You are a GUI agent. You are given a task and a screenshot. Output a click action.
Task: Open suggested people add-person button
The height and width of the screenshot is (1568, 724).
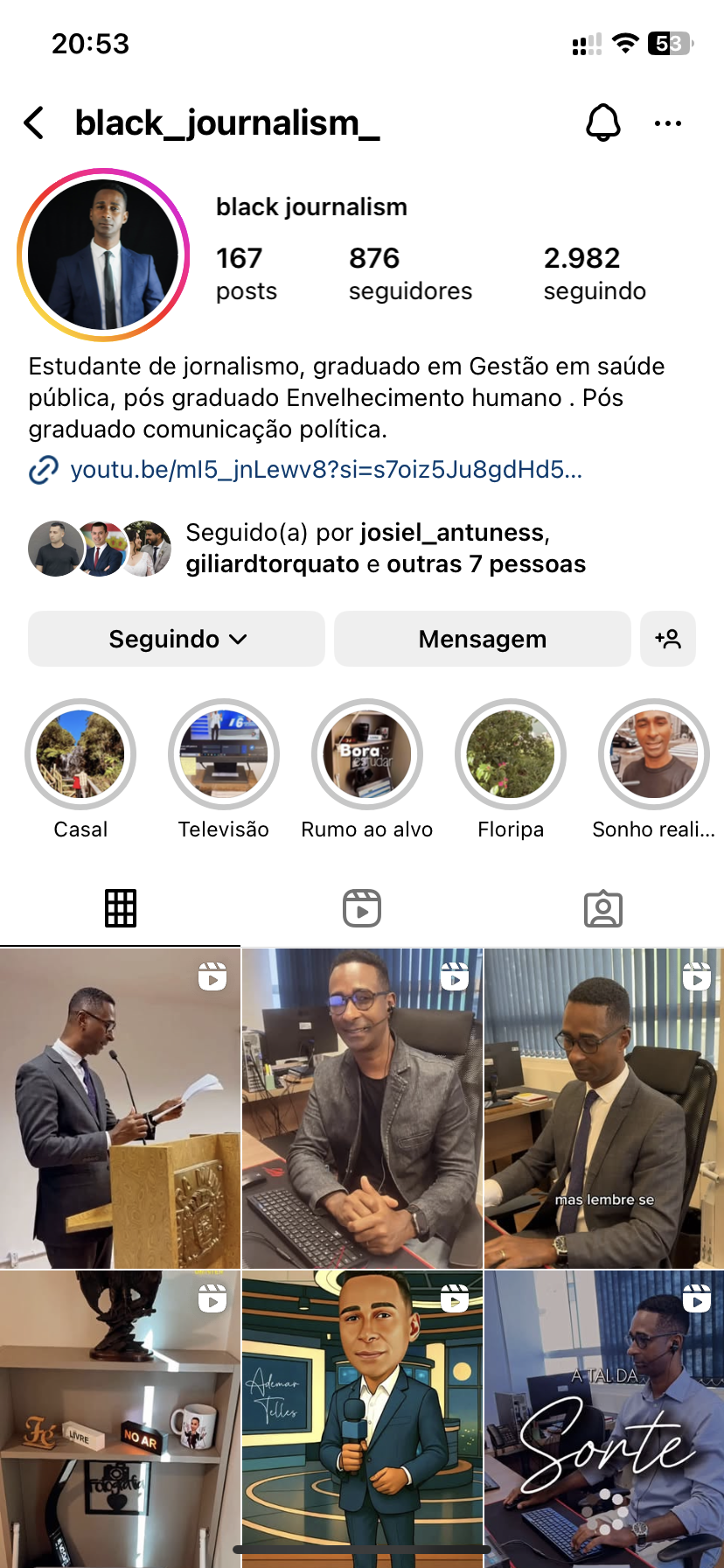click(668, 639)
